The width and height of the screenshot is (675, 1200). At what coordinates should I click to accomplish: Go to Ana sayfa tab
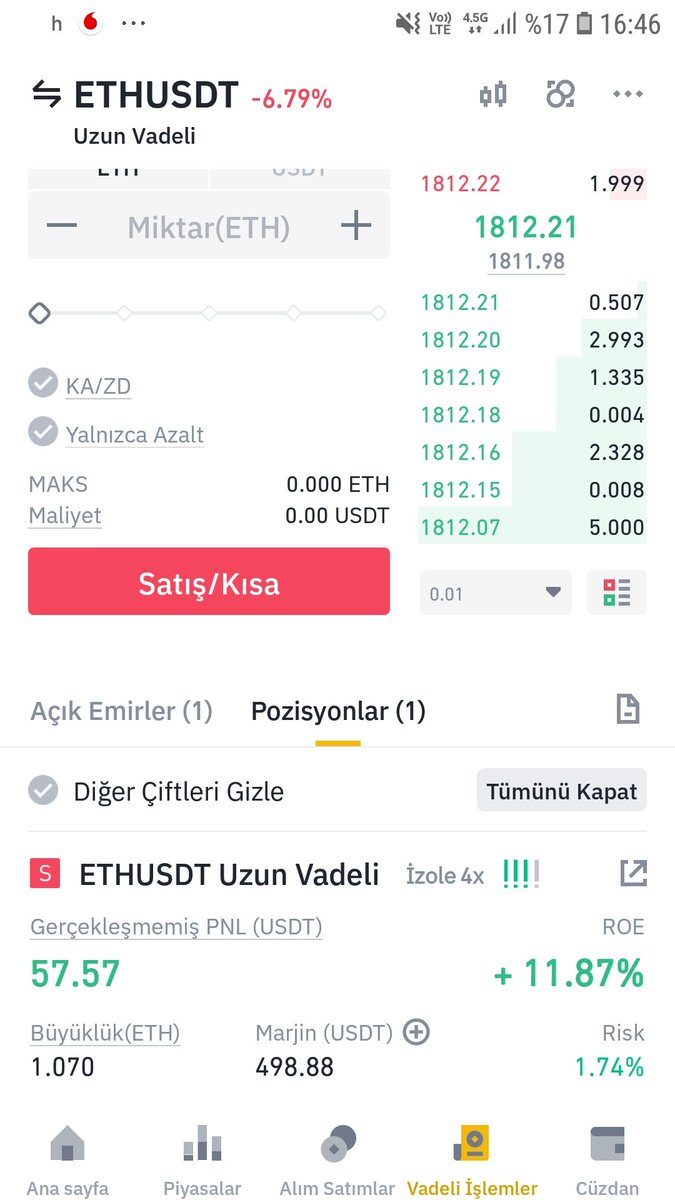pyautogui.click(x=67, y=1162)
